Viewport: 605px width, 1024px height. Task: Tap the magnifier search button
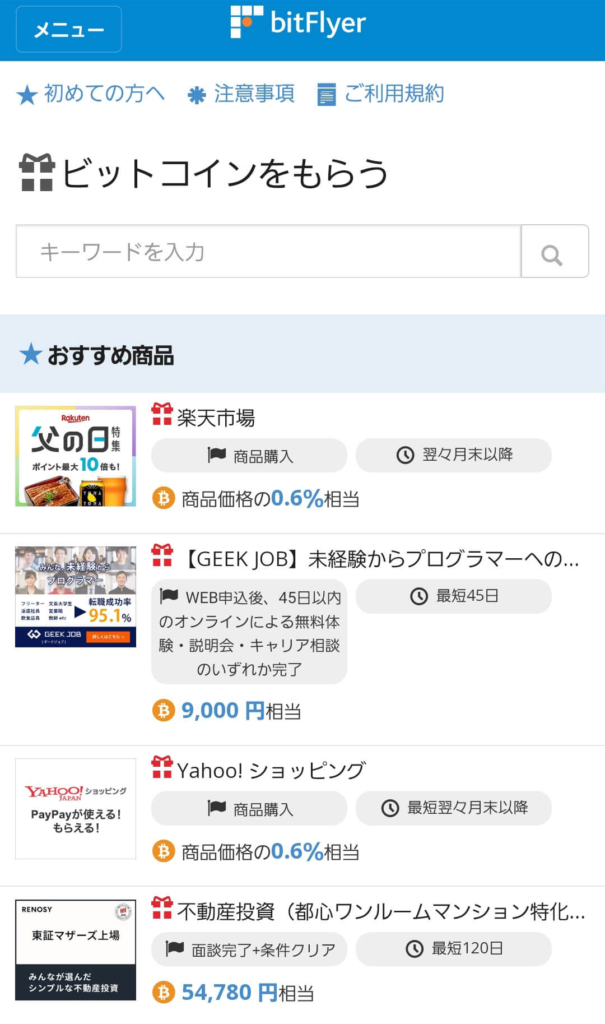pyautogui.click(x=554, y=252)
